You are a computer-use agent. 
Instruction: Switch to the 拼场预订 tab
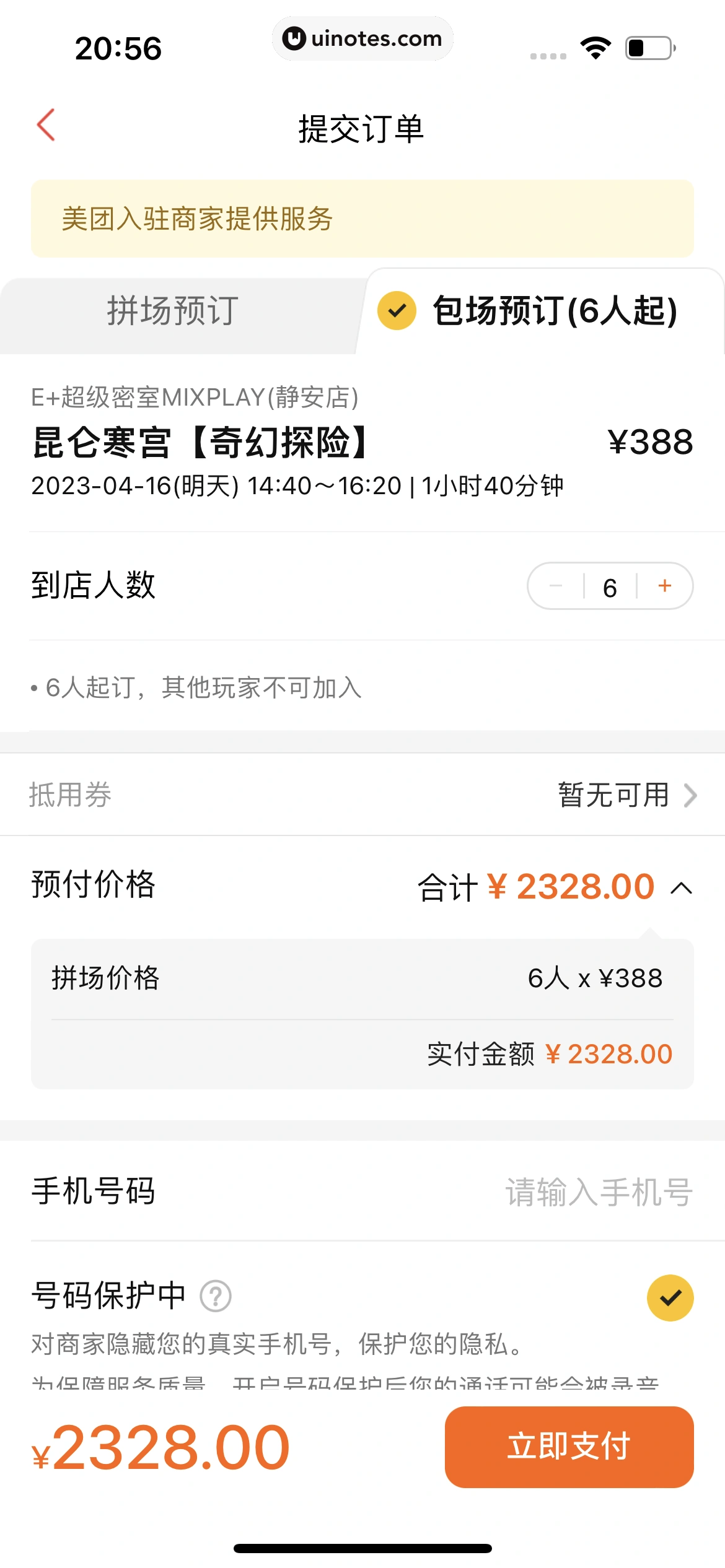pos(174,310)
